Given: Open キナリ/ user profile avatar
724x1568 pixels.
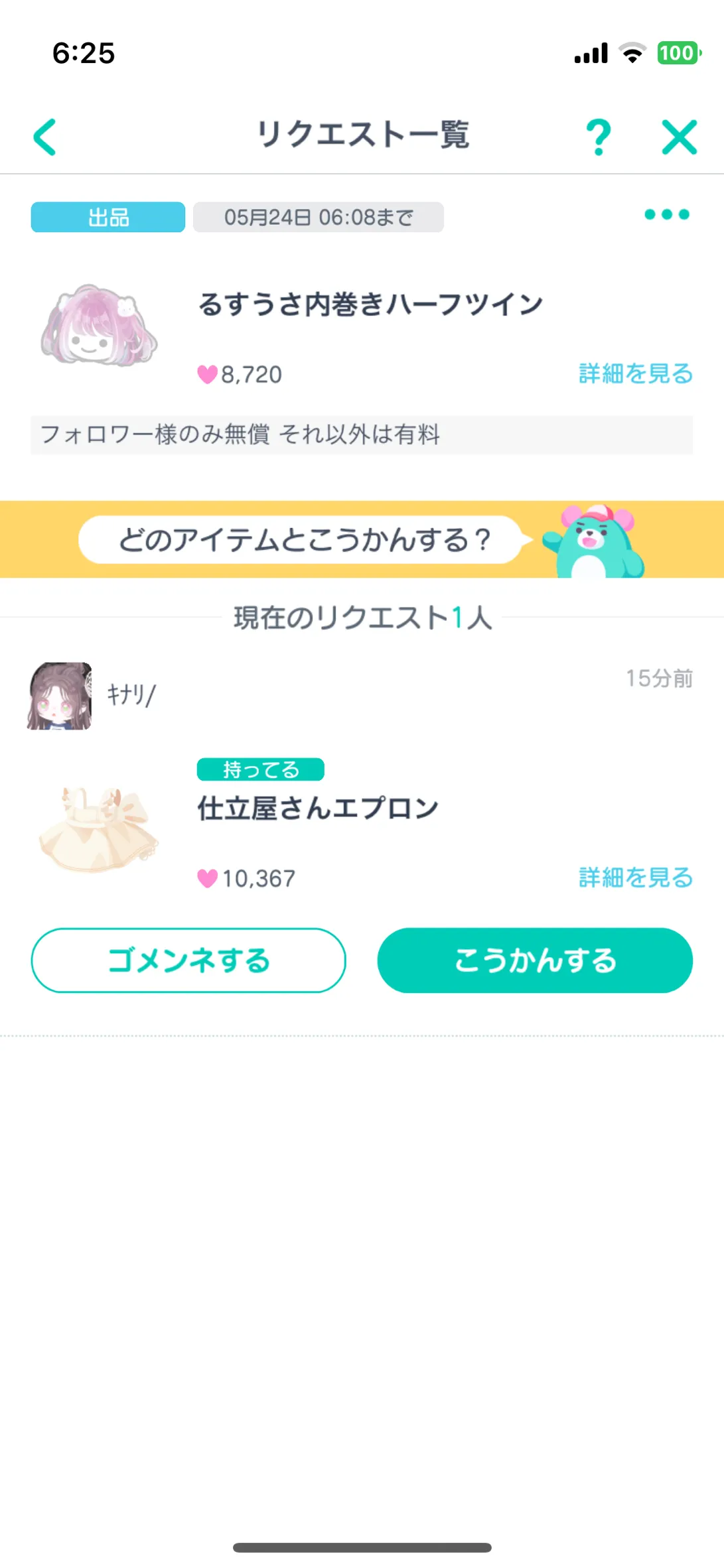Looking at the screenshot, I should click(x=60, y=696).
